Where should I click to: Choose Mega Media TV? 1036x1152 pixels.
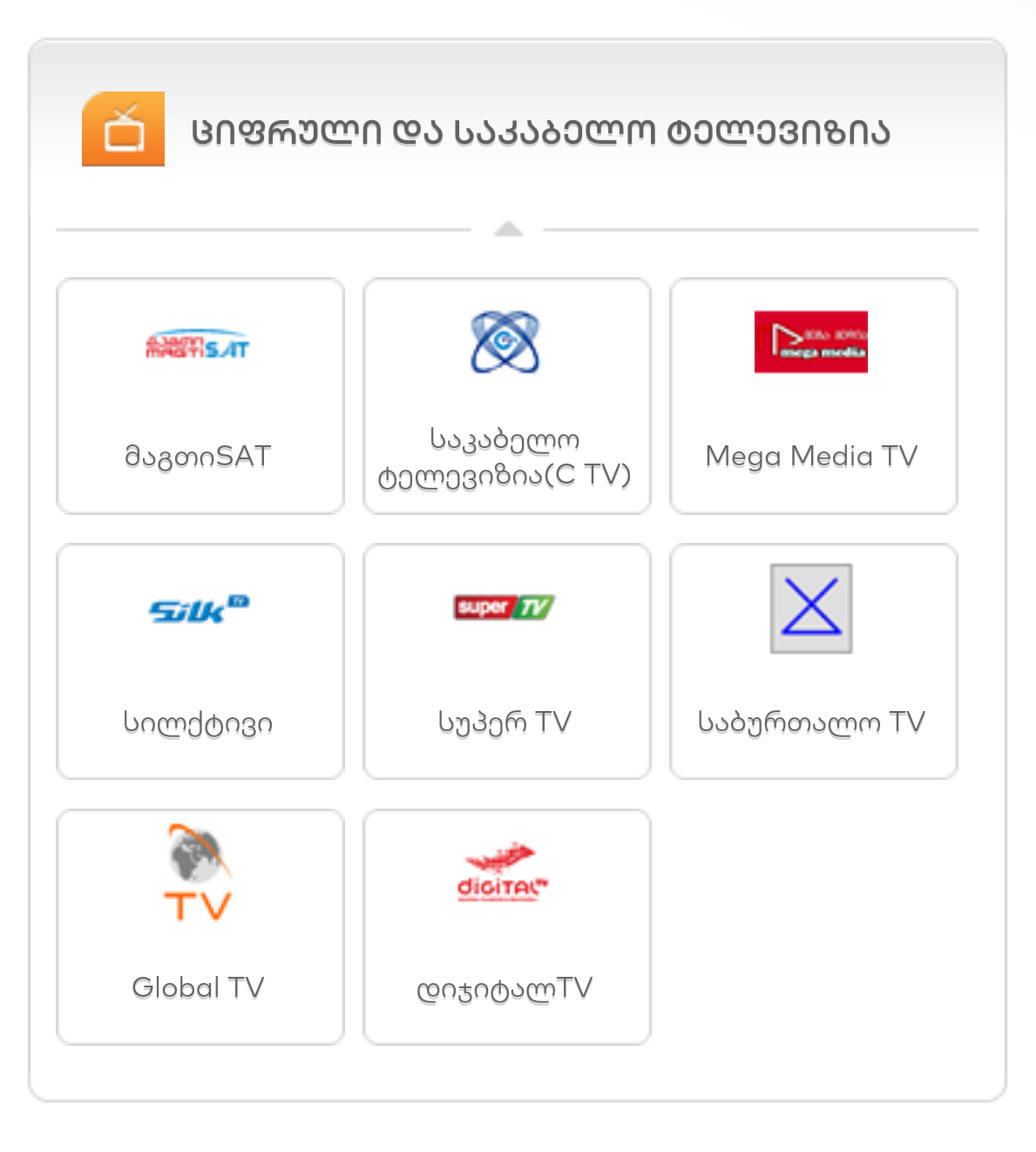814,396
